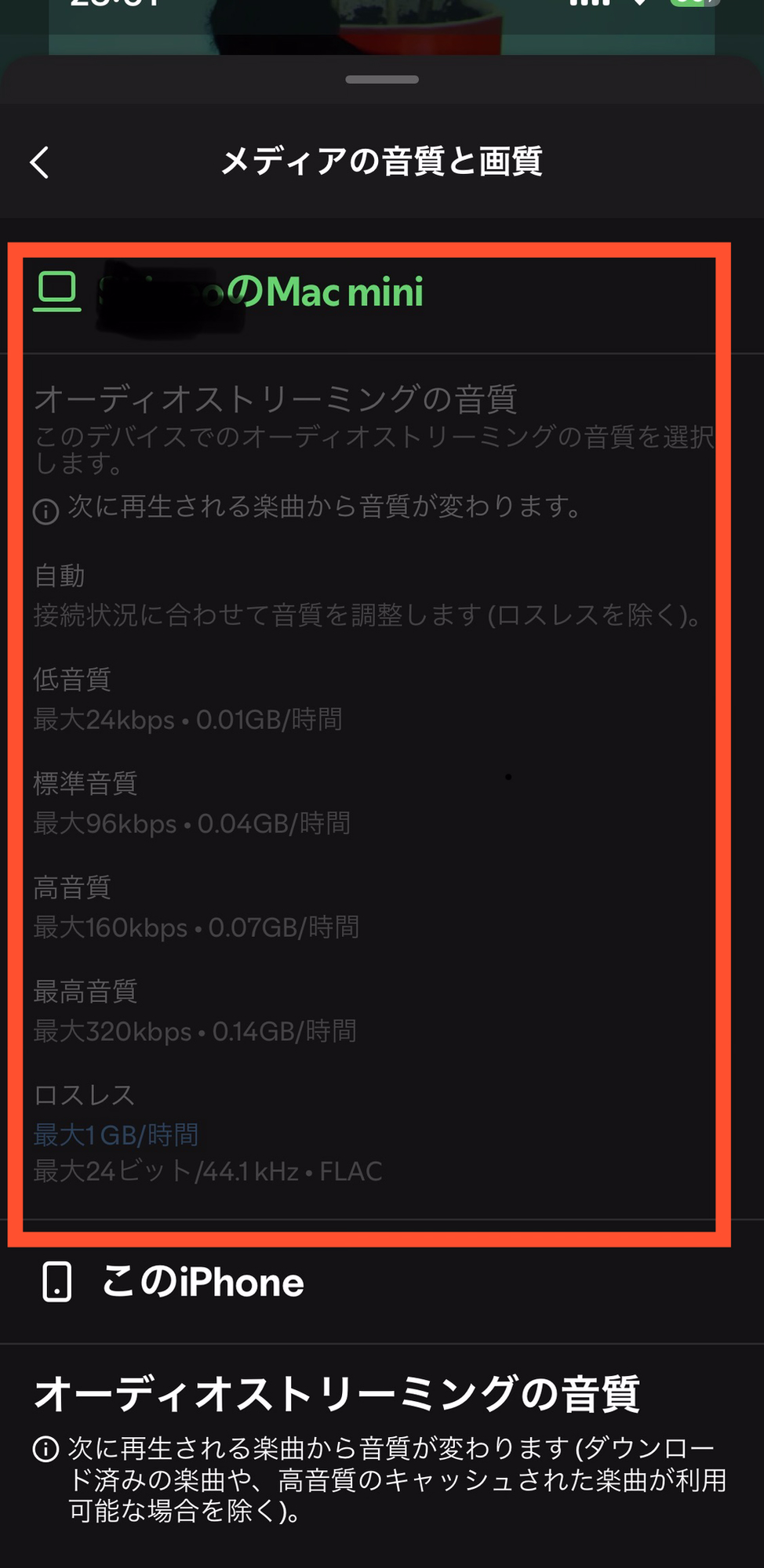Go back from media quality settings

click(x=39, y=163)
